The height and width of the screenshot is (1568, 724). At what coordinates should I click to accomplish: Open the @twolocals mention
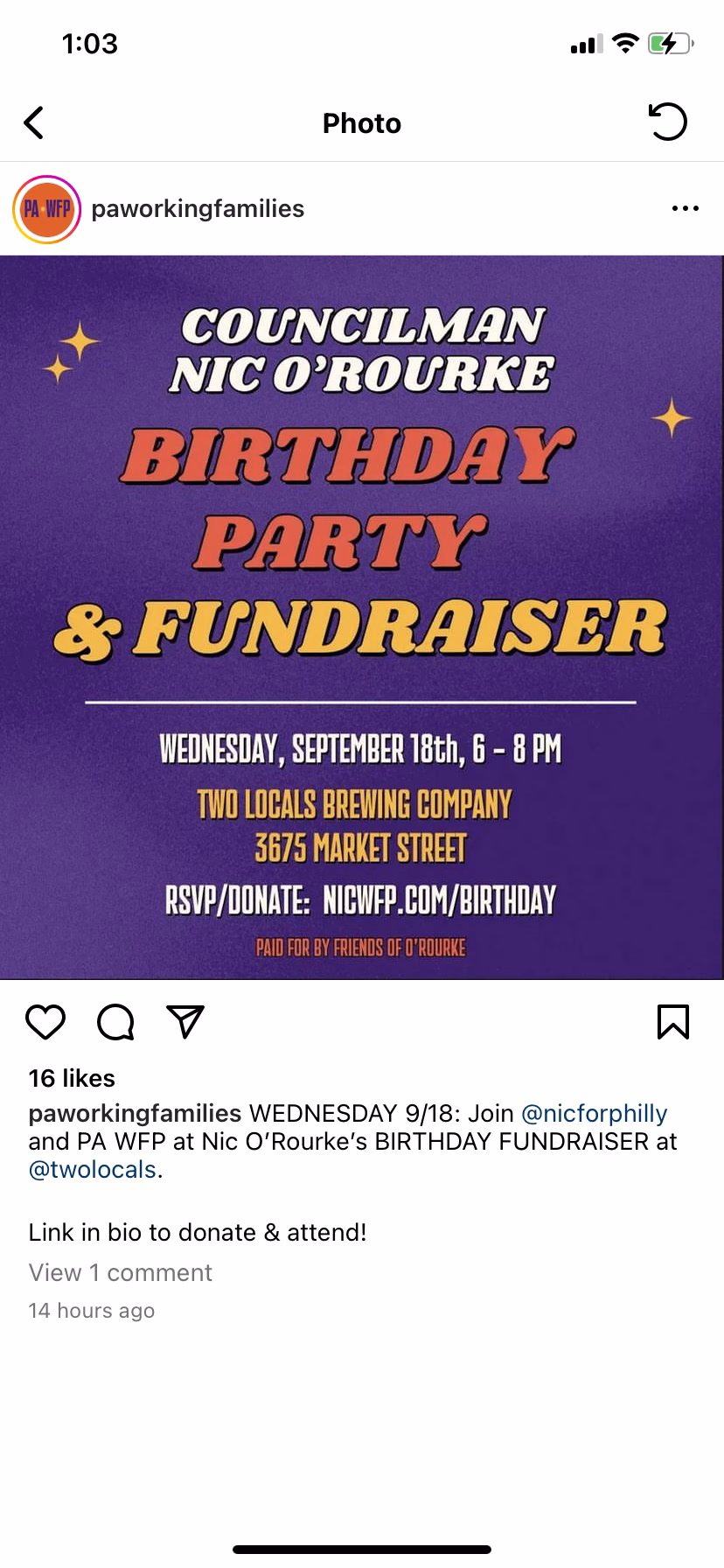93,1169
